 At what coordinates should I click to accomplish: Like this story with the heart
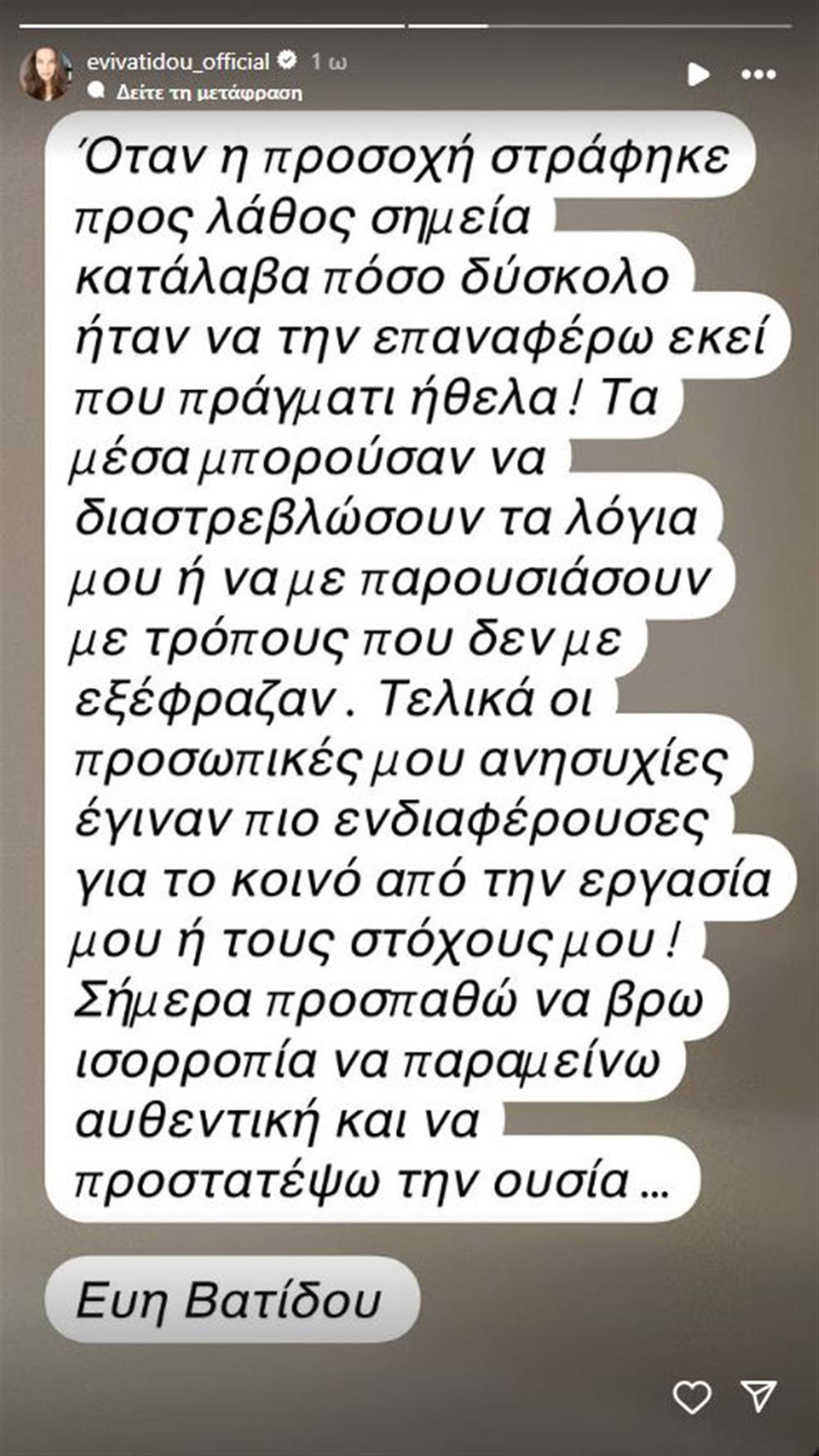pos(692,1397)
